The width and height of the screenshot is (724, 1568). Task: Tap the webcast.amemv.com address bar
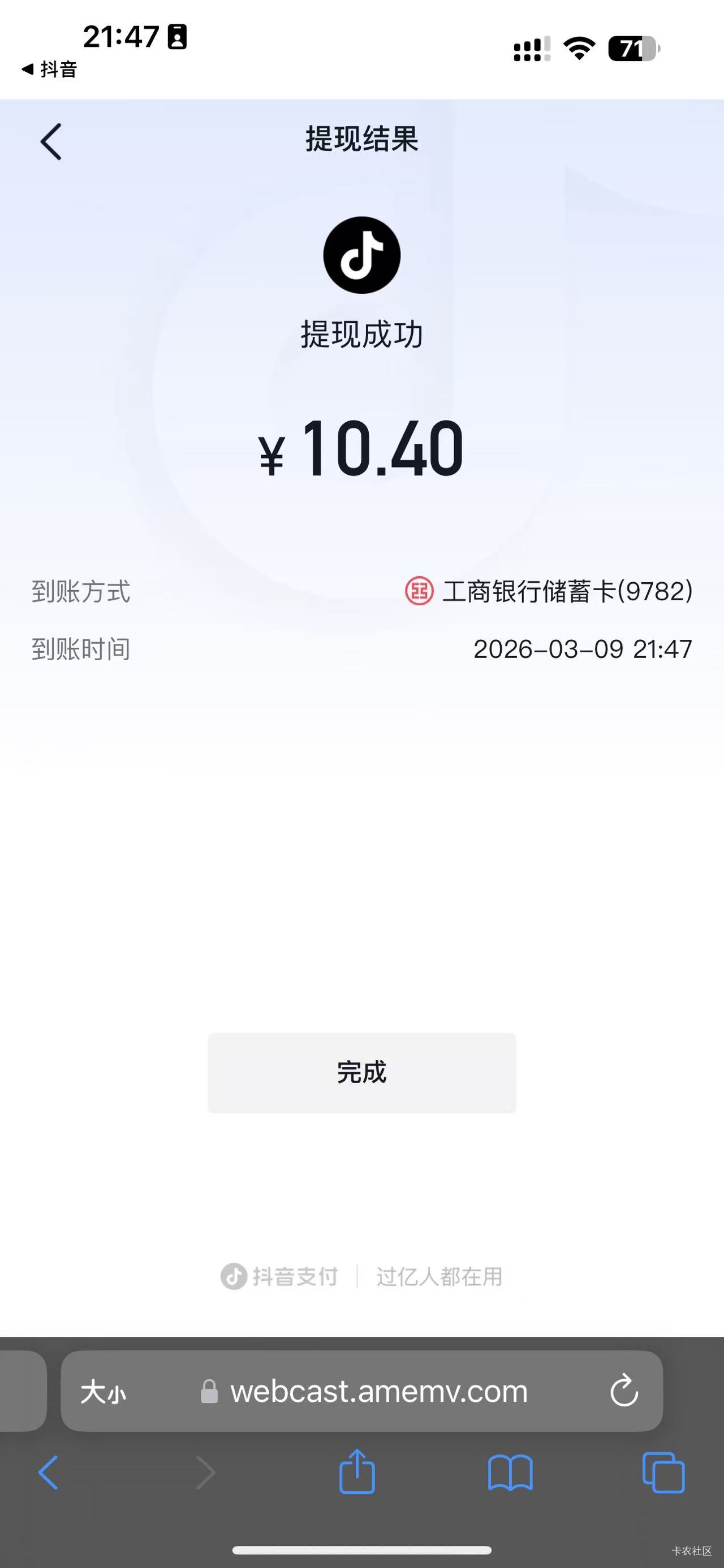point(377,1392)
